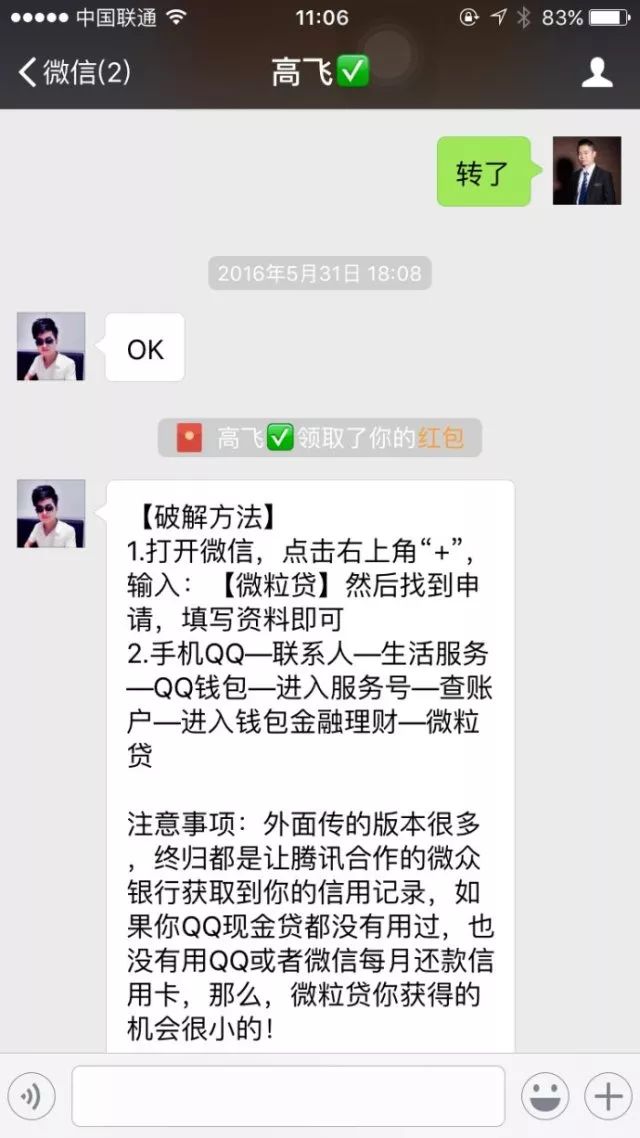The height and width of the screenshot is (1138, 640).
Task: Switch to voice input
Action: [31, 1097]
